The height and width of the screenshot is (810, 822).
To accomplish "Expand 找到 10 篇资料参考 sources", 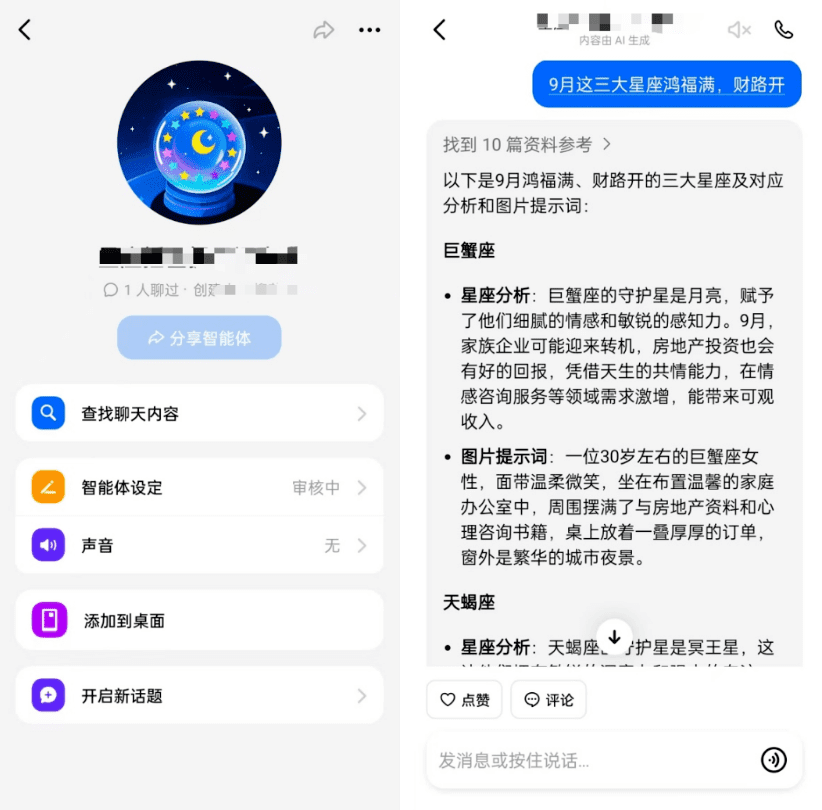I will point(527,145).
